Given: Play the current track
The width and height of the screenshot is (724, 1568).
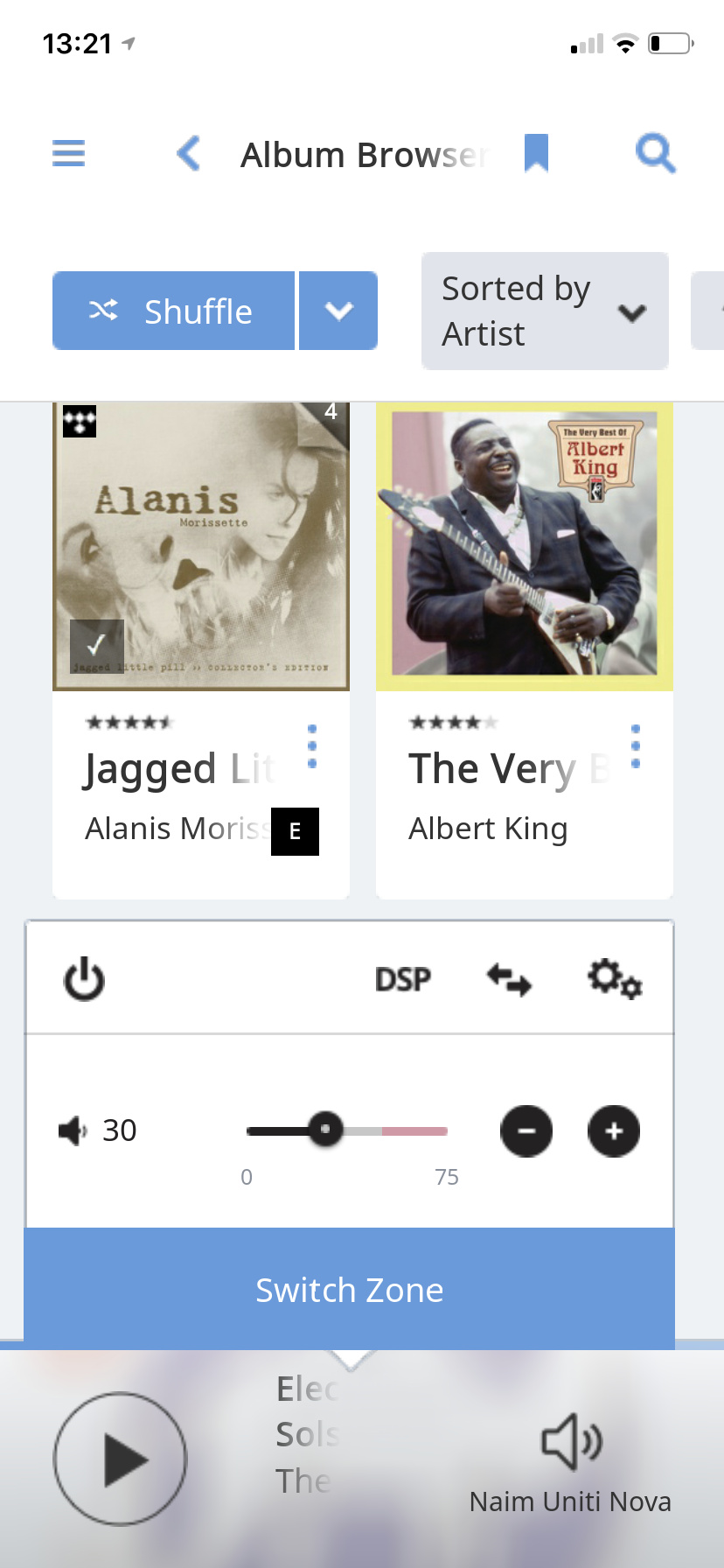Looking at the screenshot, I should [x=121, y=1459].
